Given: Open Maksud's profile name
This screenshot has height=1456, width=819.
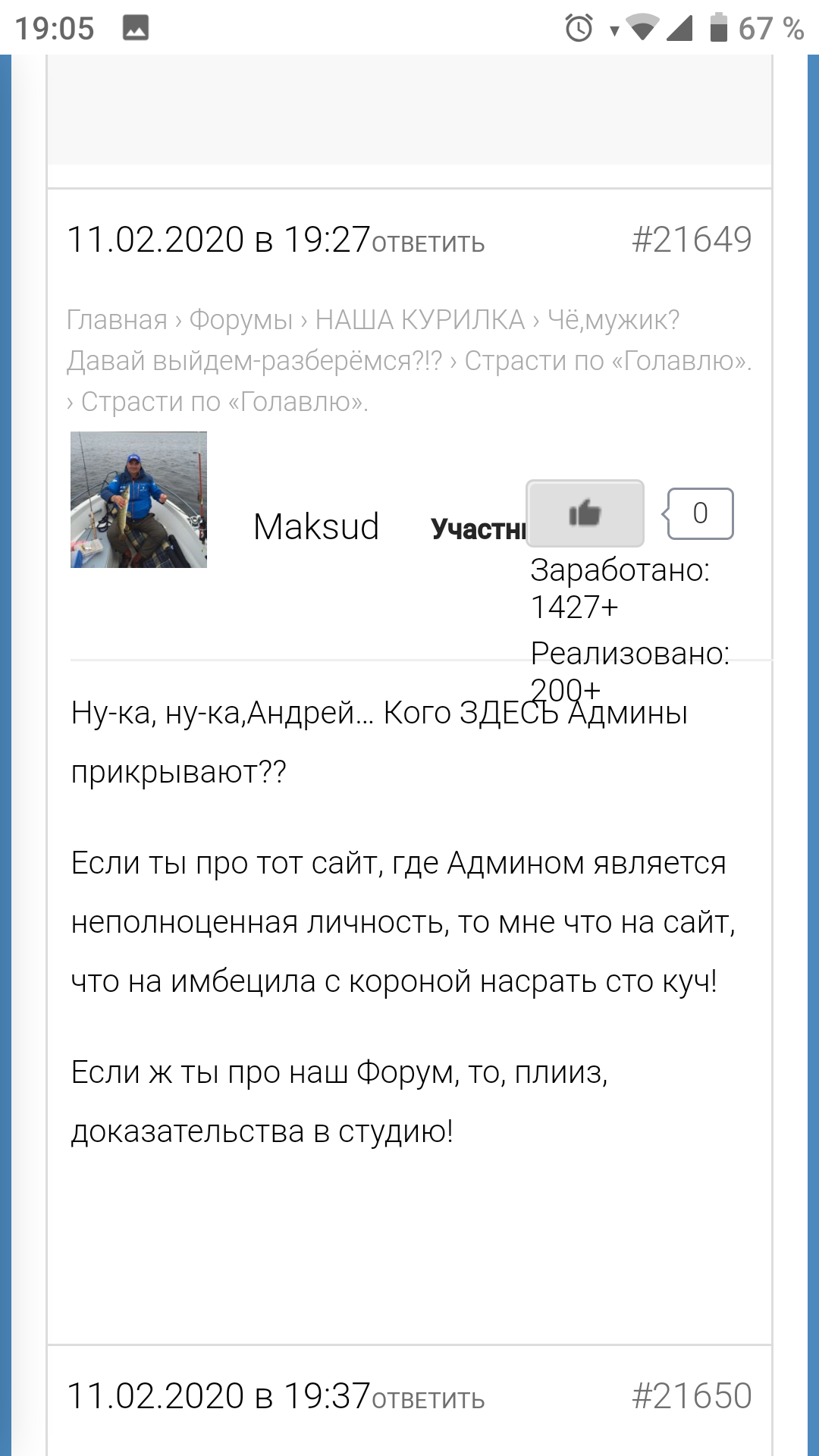Looking at the screenshot, I should [x=316, y=526].
